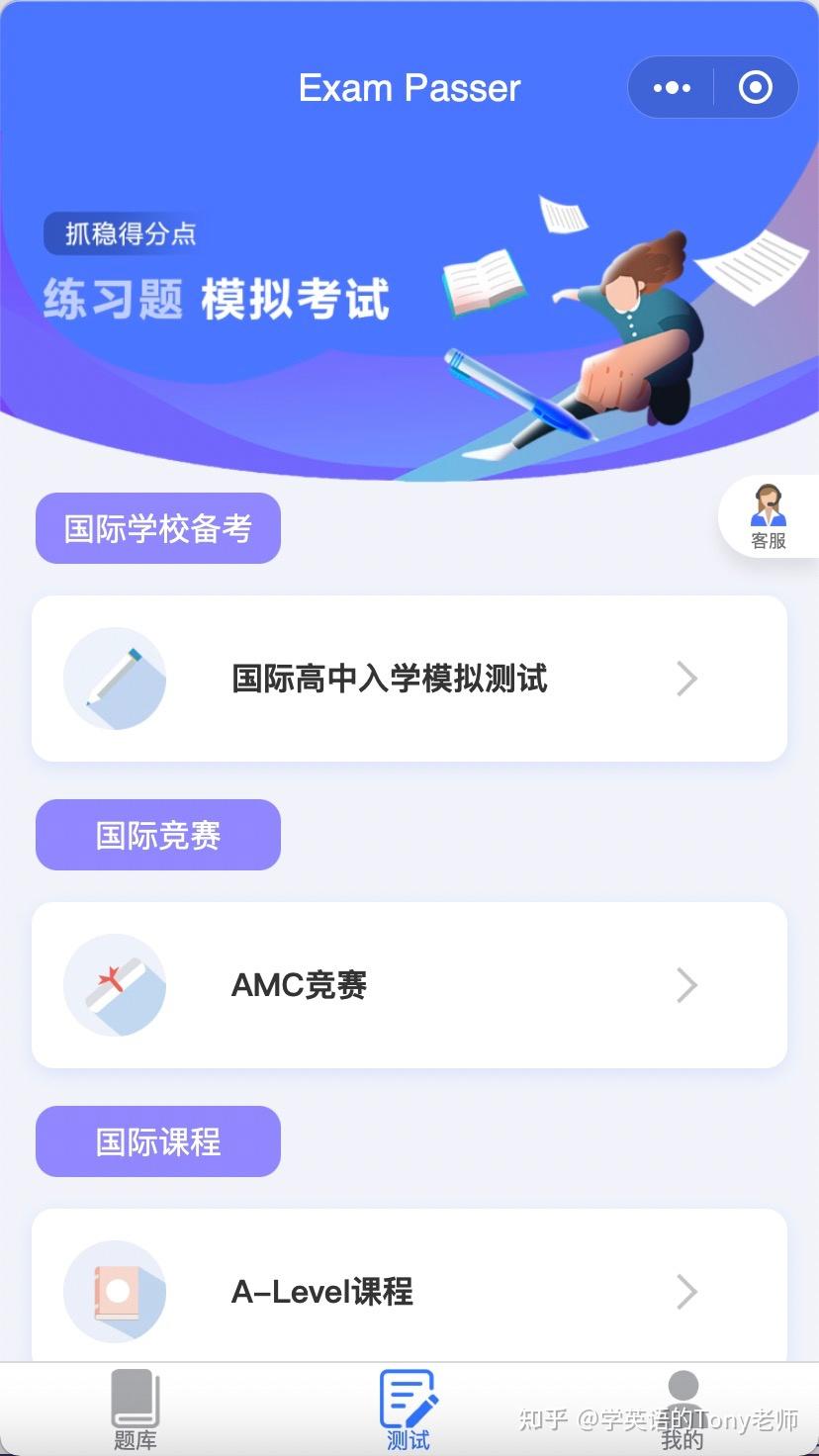This screenshot has width=819, height=1456.
Task: Go to the 我的 tab
Action: point(682,1410)
